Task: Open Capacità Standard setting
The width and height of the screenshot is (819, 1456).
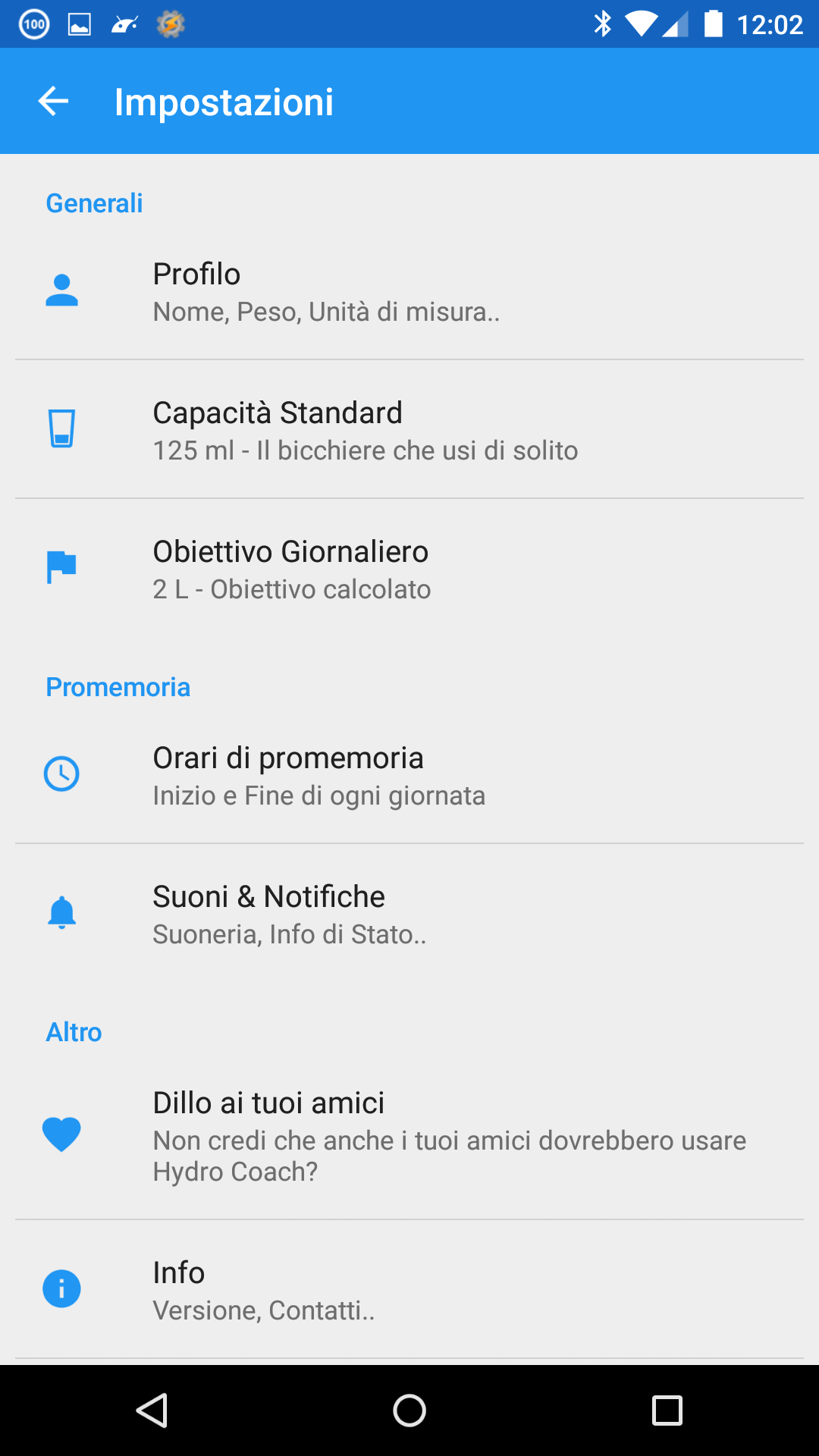Action: [x=409, y=430]
